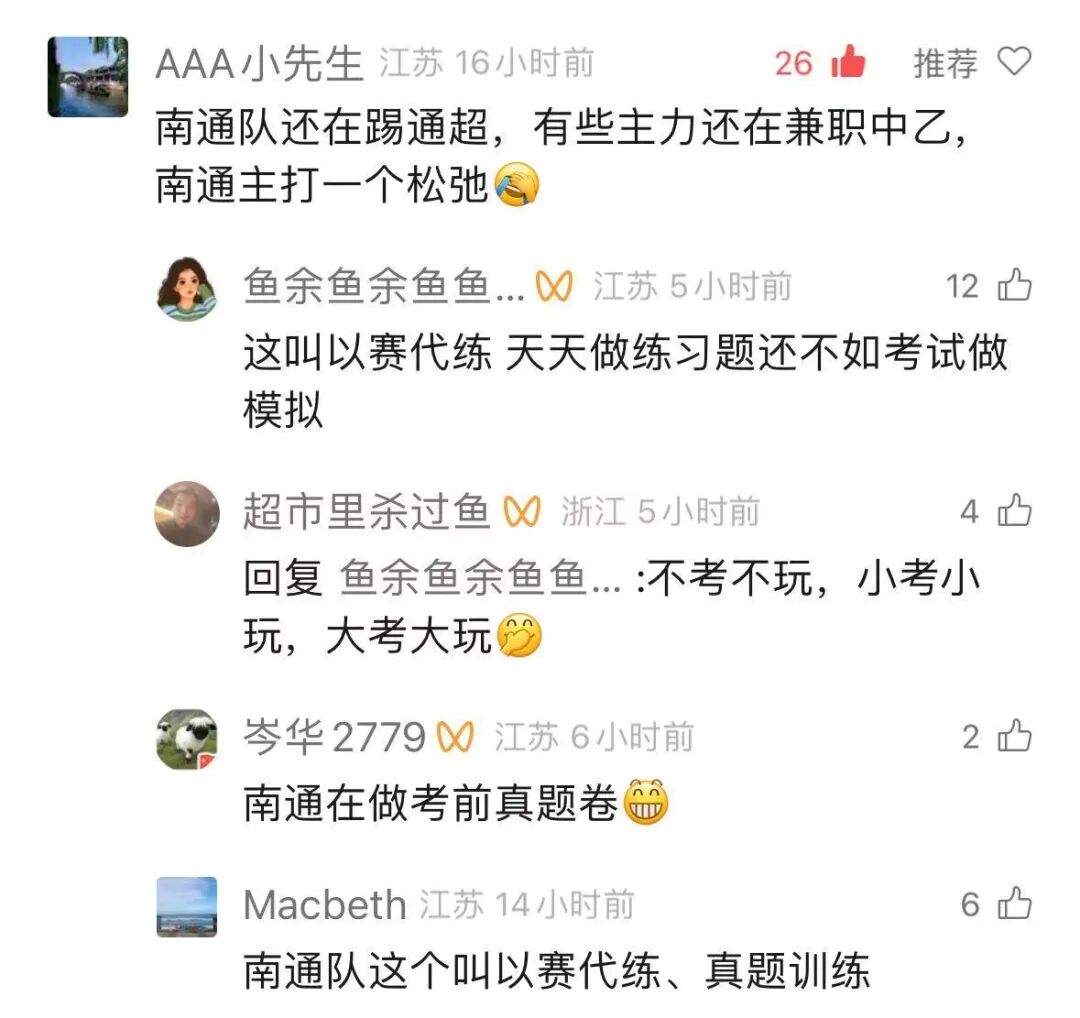This screenshot has height=1018, width=1080.
Task: Like Macbeth's reply
Action: pyautogui.click(x=1014, y=905)
